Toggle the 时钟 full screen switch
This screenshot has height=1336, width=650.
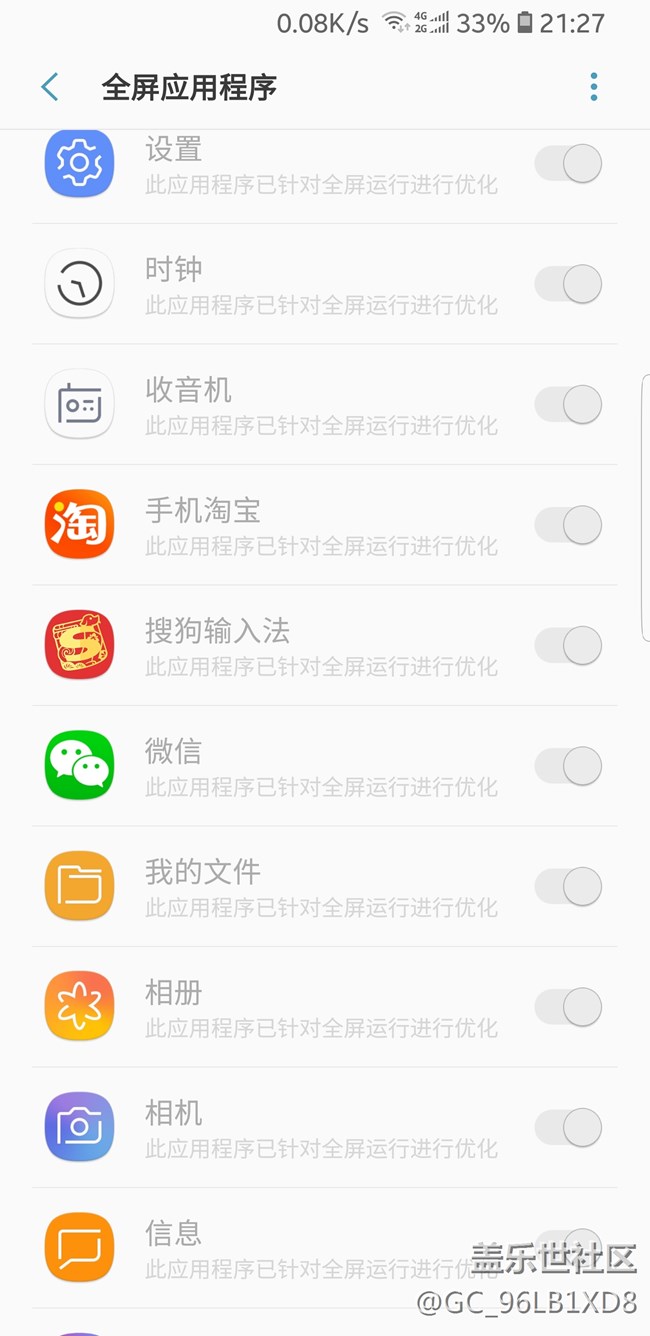tap(568, 284)
